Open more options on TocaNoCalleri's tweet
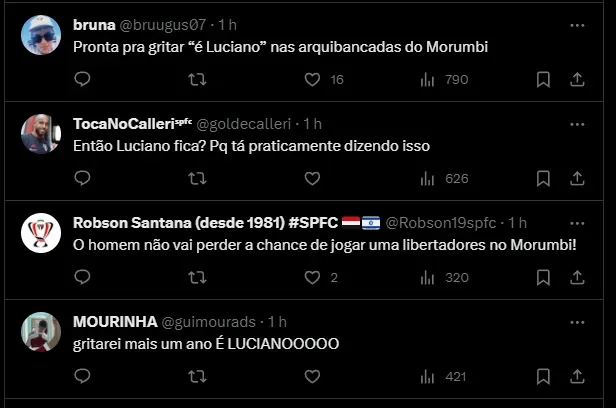616x408 pixels. tap(577, 123)
